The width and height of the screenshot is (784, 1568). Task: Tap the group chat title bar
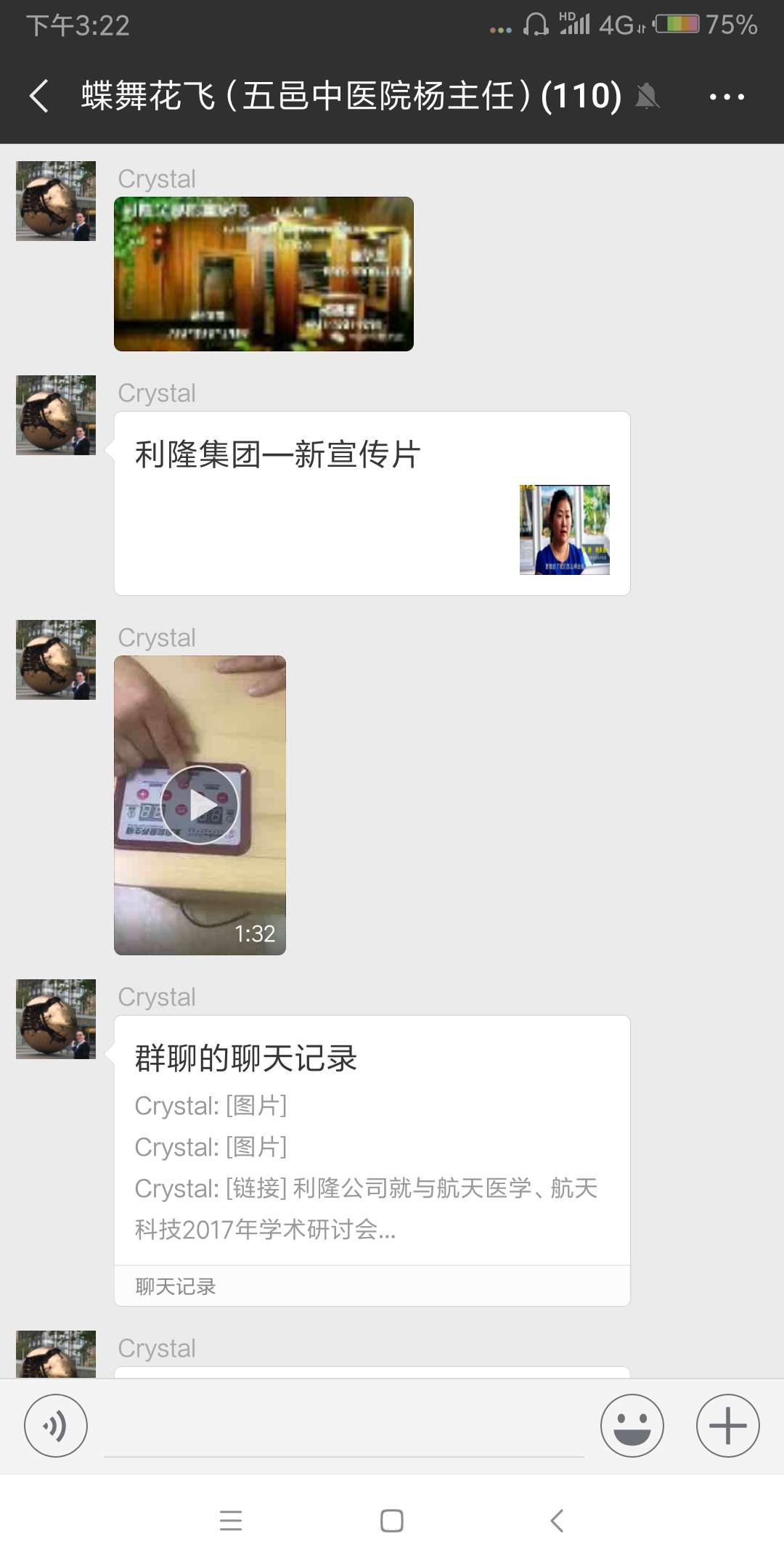point(348,95)
